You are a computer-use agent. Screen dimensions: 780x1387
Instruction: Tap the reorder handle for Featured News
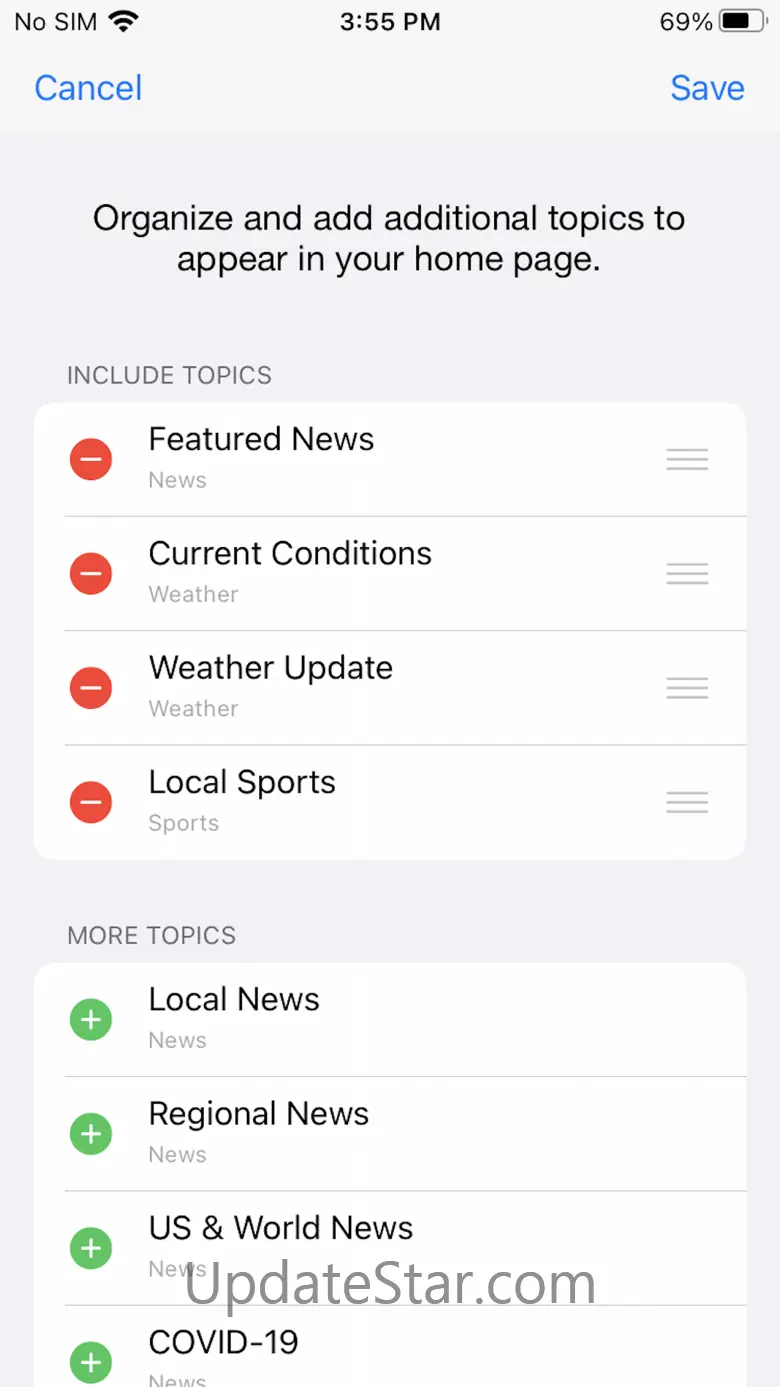click(687, 459)
